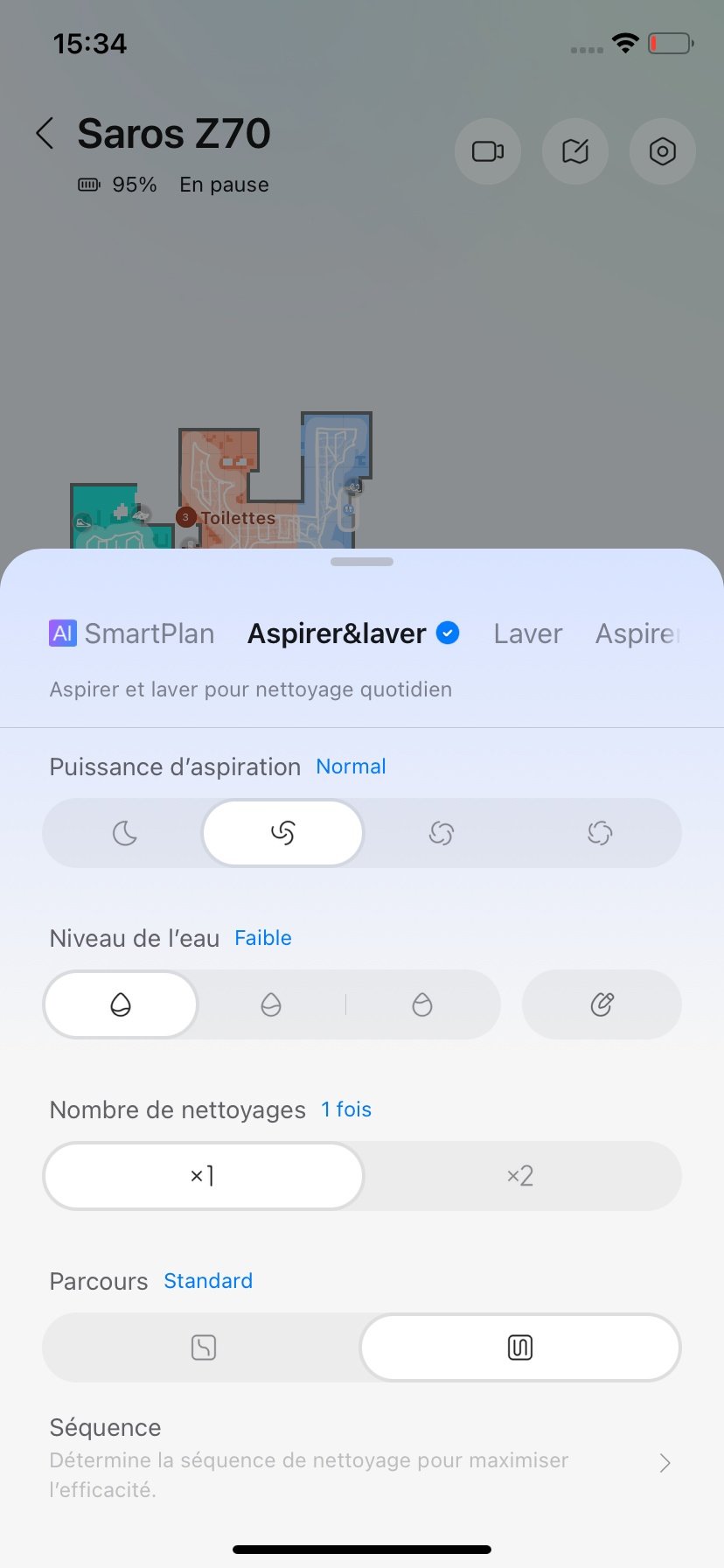This screenshot has height=1568, width=724.
Task: Select the first Parcours route option
Action: coord(203,1347)
